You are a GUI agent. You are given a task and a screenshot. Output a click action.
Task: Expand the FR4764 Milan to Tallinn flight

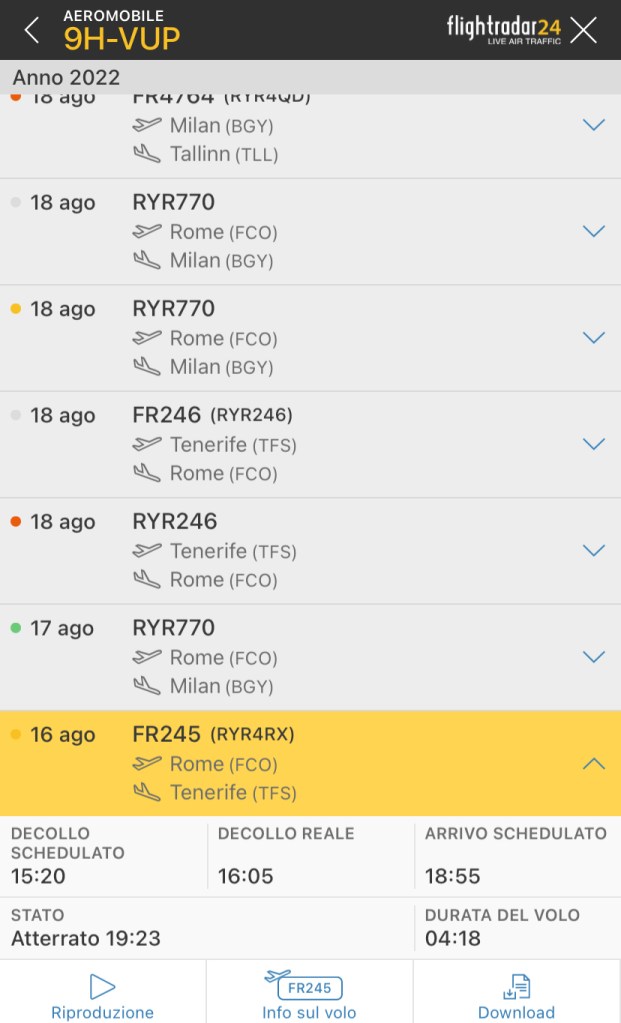click(593, 125)
